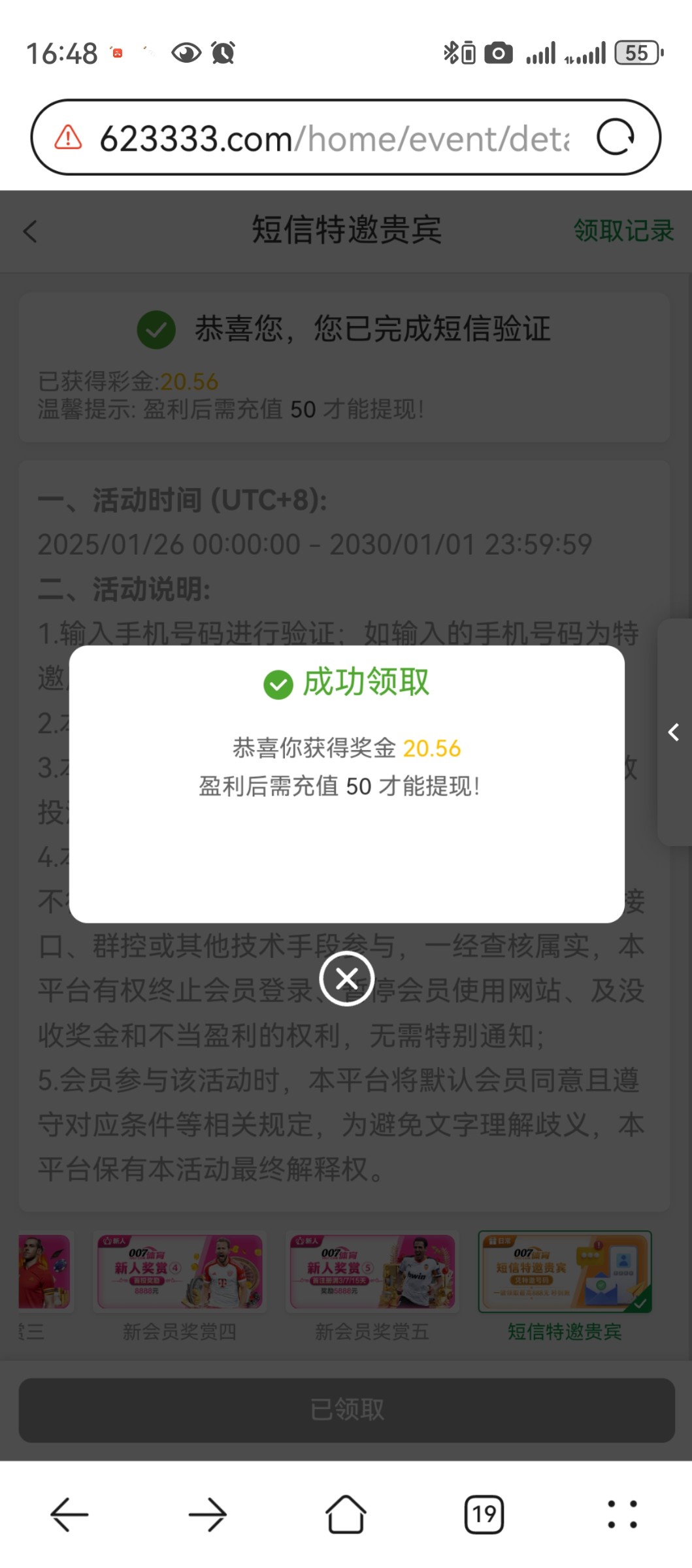Tap the 已领取 button

tap(346, 1410)
